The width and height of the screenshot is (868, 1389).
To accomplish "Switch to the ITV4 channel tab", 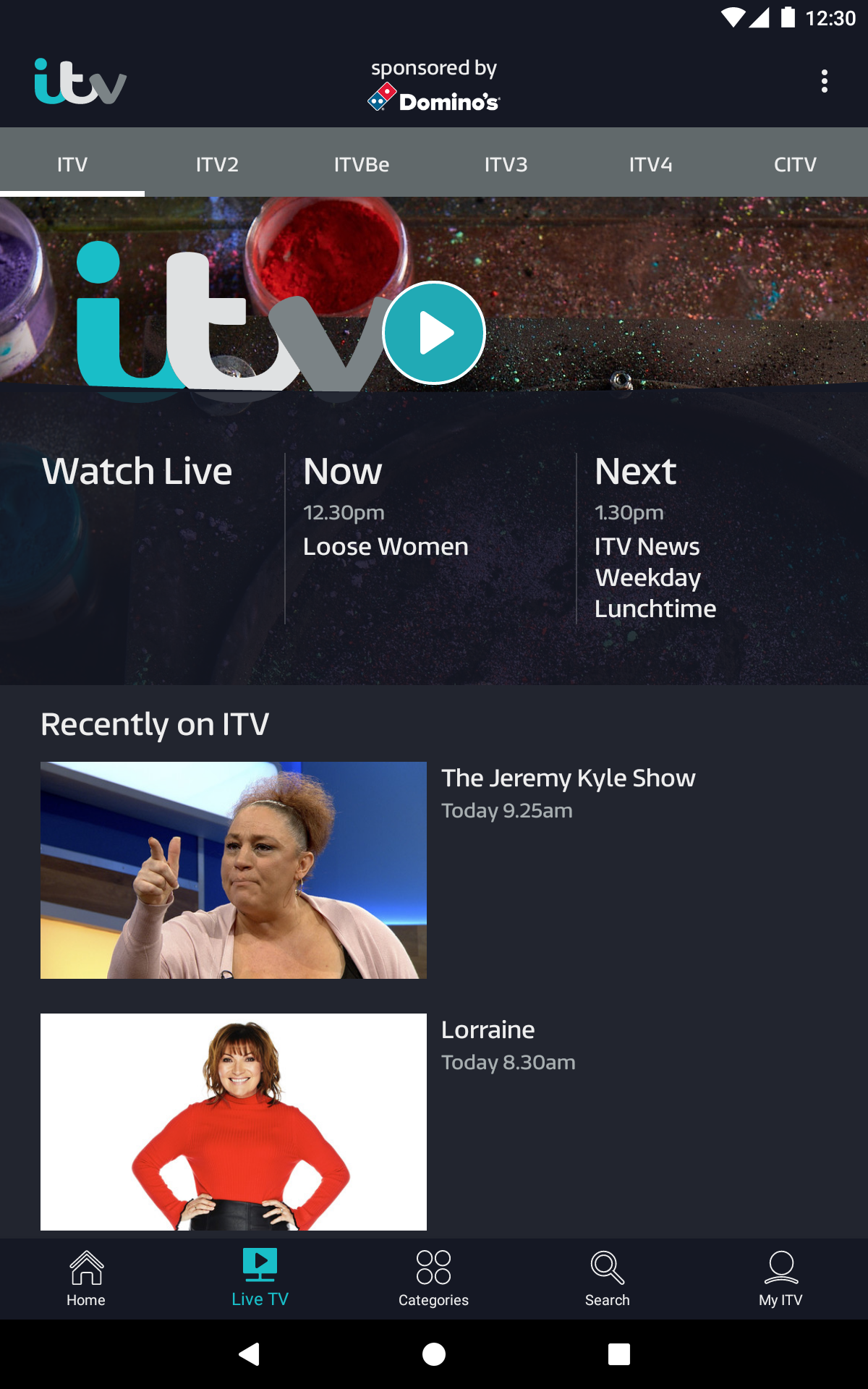I will coord(650,164).
